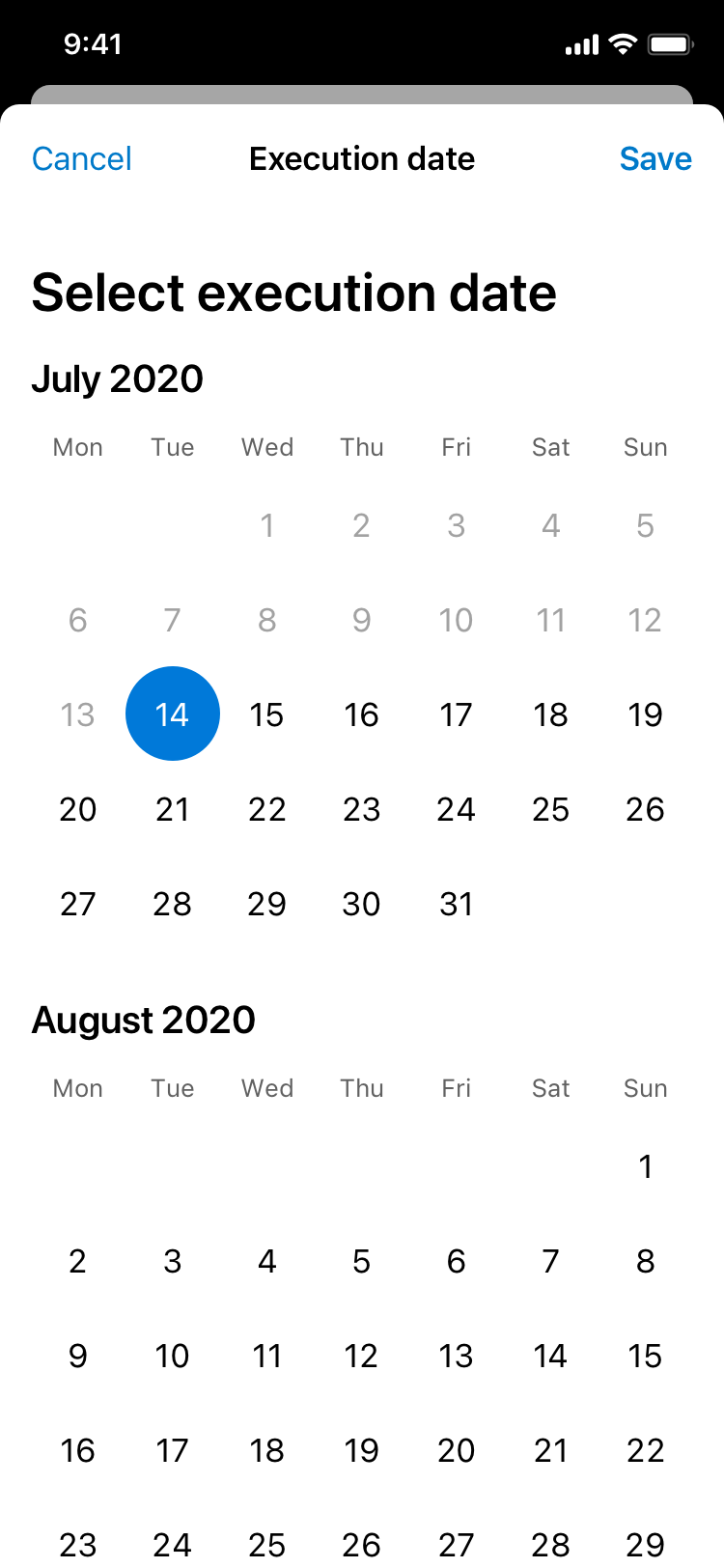Cancel the execution date selection
The height and width of the screenshot is (1568, 724).
[81, 158]
